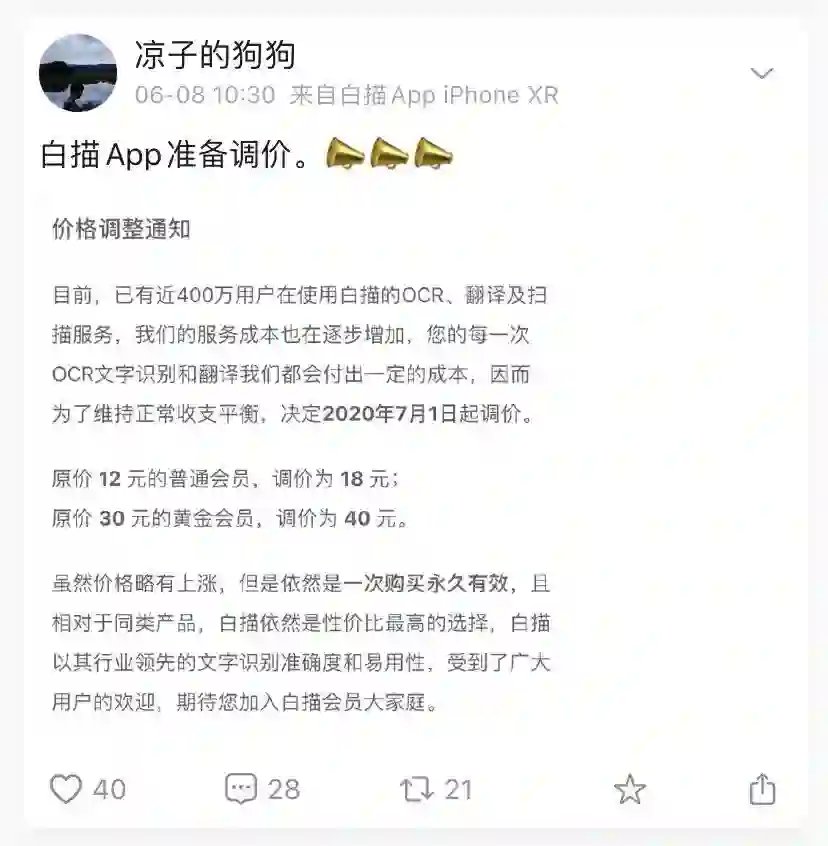This screenshot has height=846, width=828.
Task: Repost this 白描 App post
Action: click(415, 789)
